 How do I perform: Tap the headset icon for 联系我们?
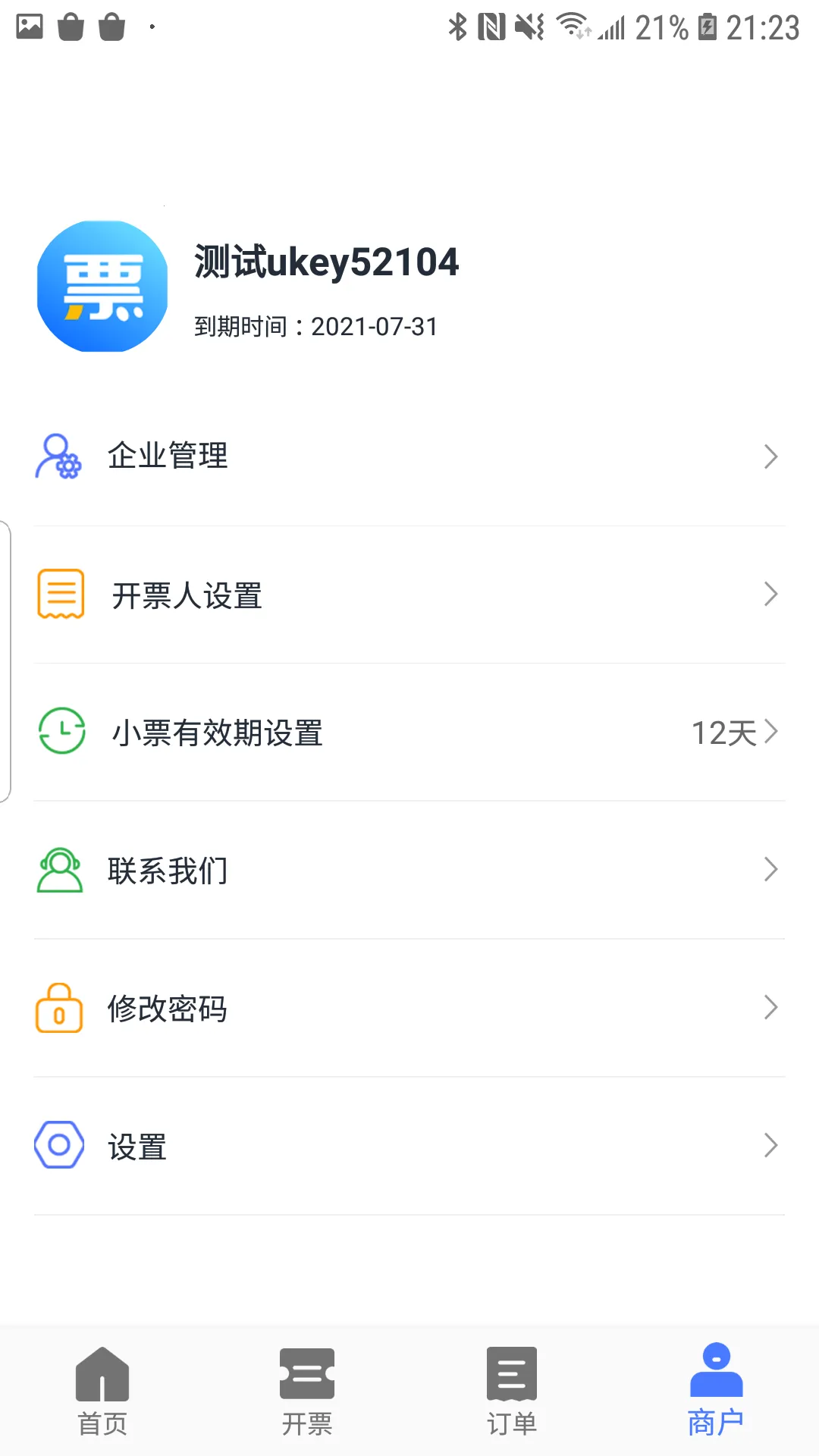pyautogui.click(x=60, y=871)
